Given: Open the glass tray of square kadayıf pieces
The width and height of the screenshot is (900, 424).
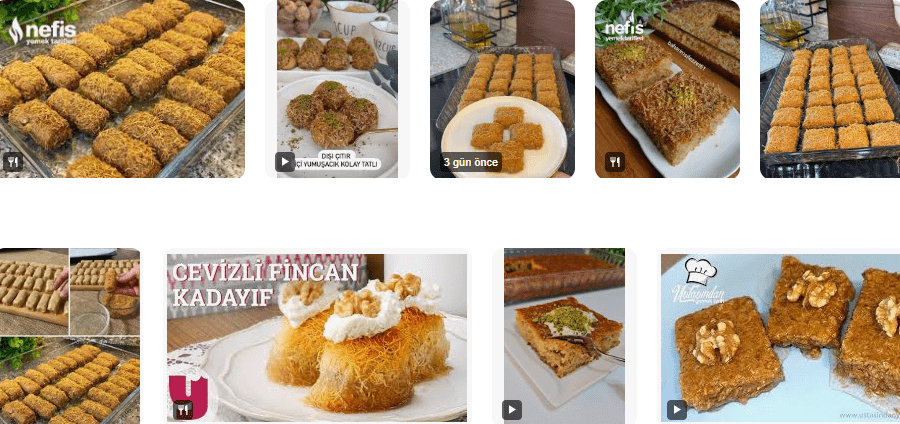Looking at the screenshot, I should (x=830, y=90).
